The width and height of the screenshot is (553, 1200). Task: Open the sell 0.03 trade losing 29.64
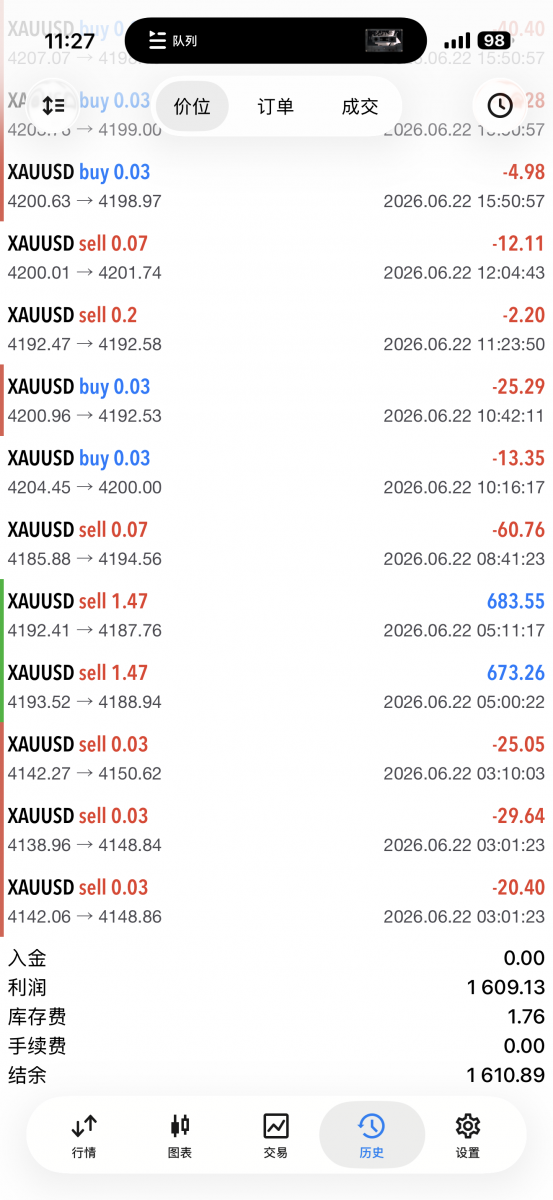[x=276, y=830]
